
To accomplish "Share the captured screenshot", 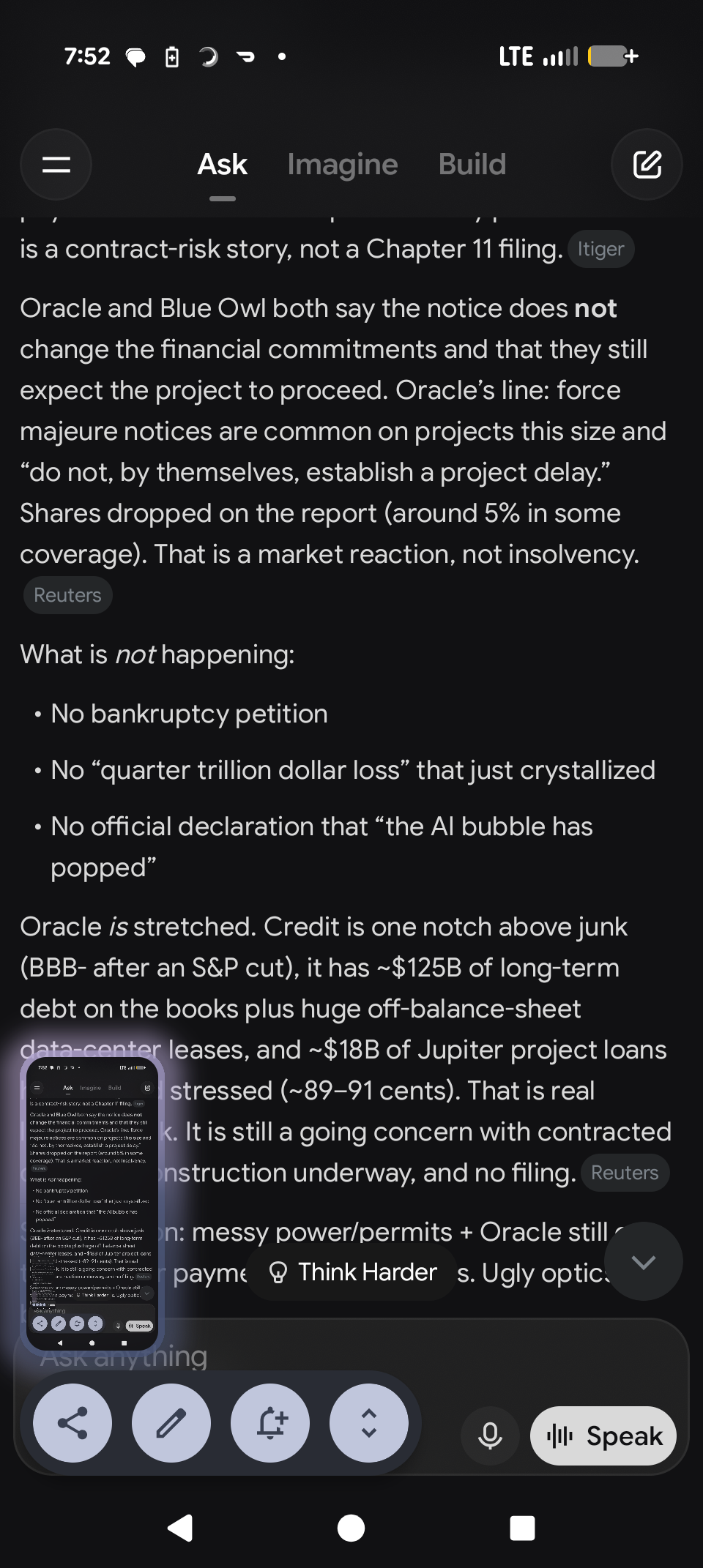I will click(x=72, y=1423).
